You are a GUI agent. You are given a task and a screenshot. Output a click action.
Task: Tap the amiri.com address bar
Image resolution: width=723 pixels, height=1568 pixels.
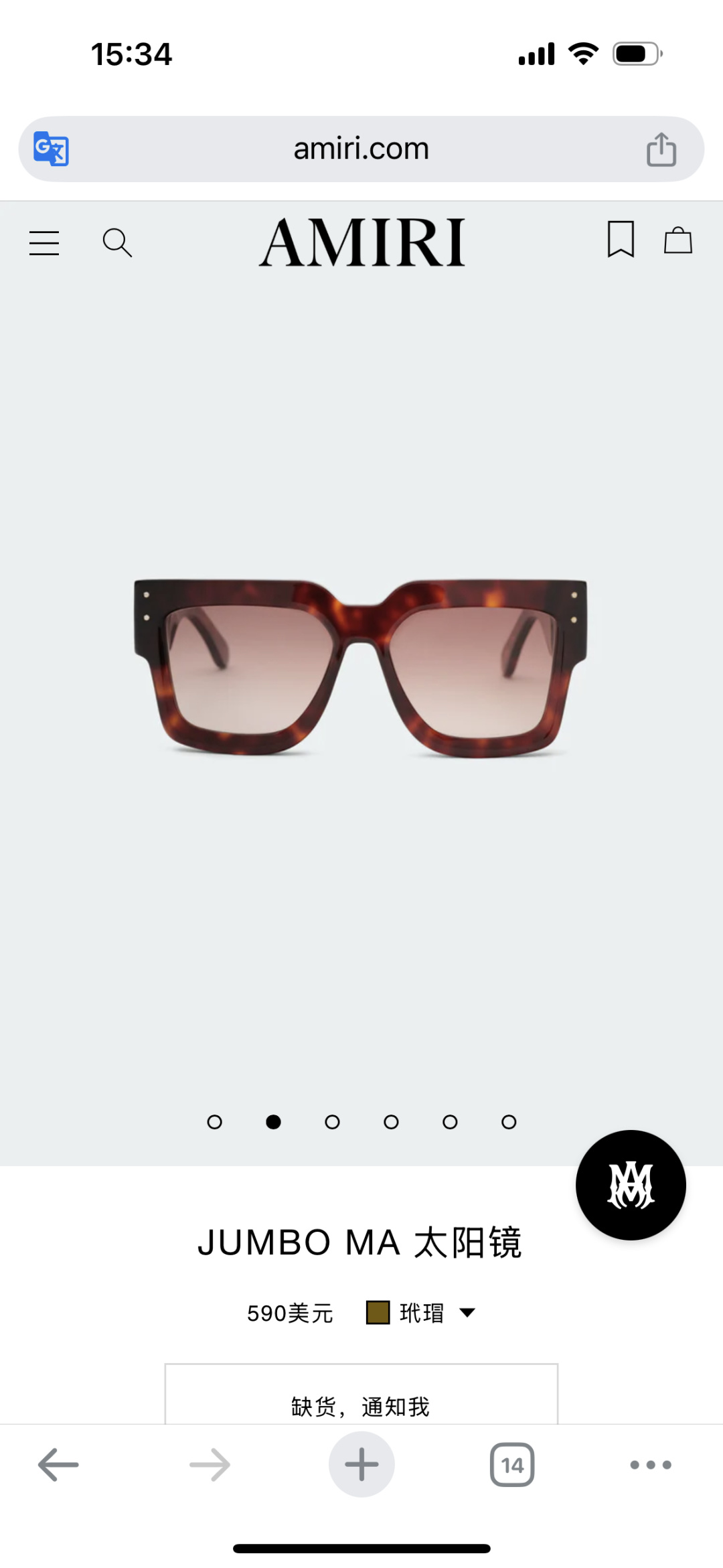[x=361, y=149]
